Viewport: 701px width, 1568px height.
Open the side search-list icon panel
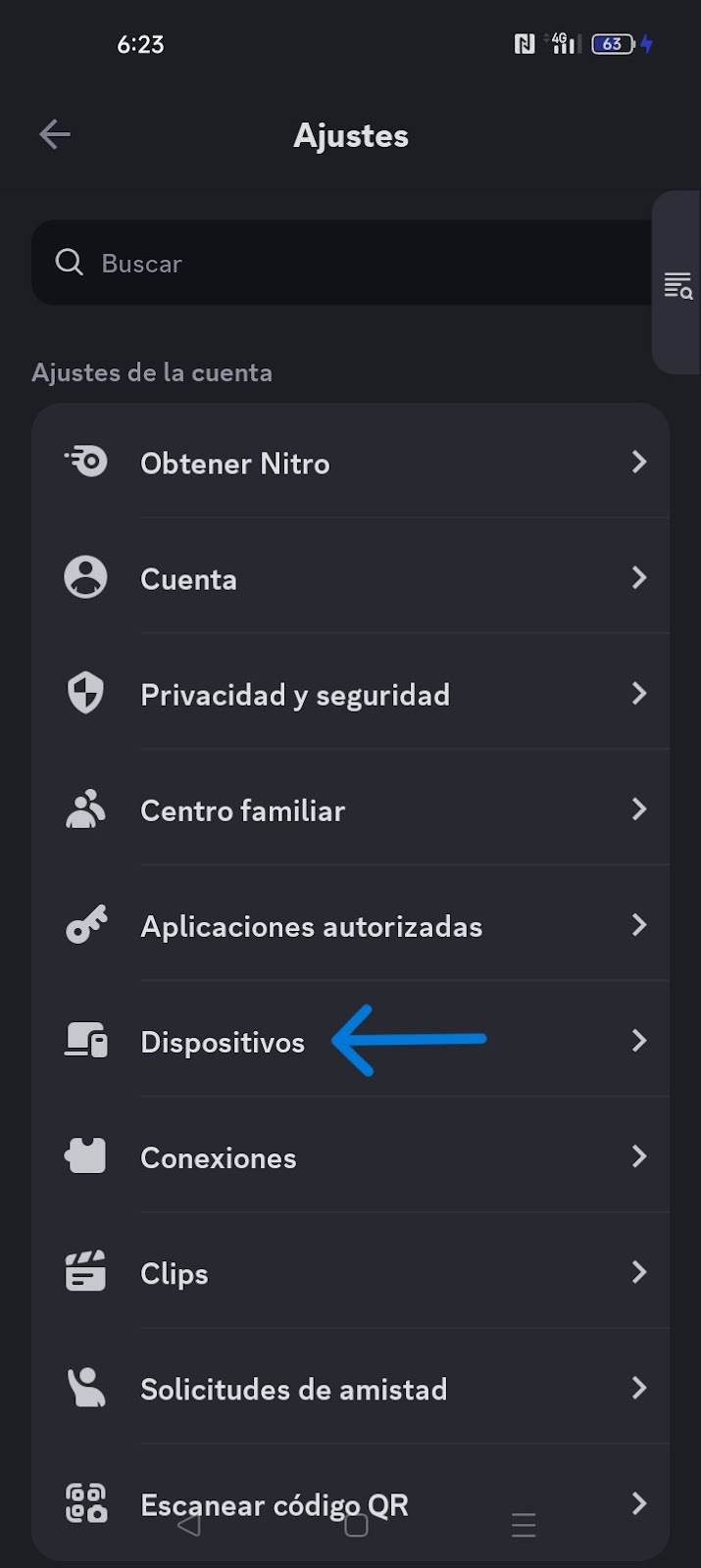(677, 285)
